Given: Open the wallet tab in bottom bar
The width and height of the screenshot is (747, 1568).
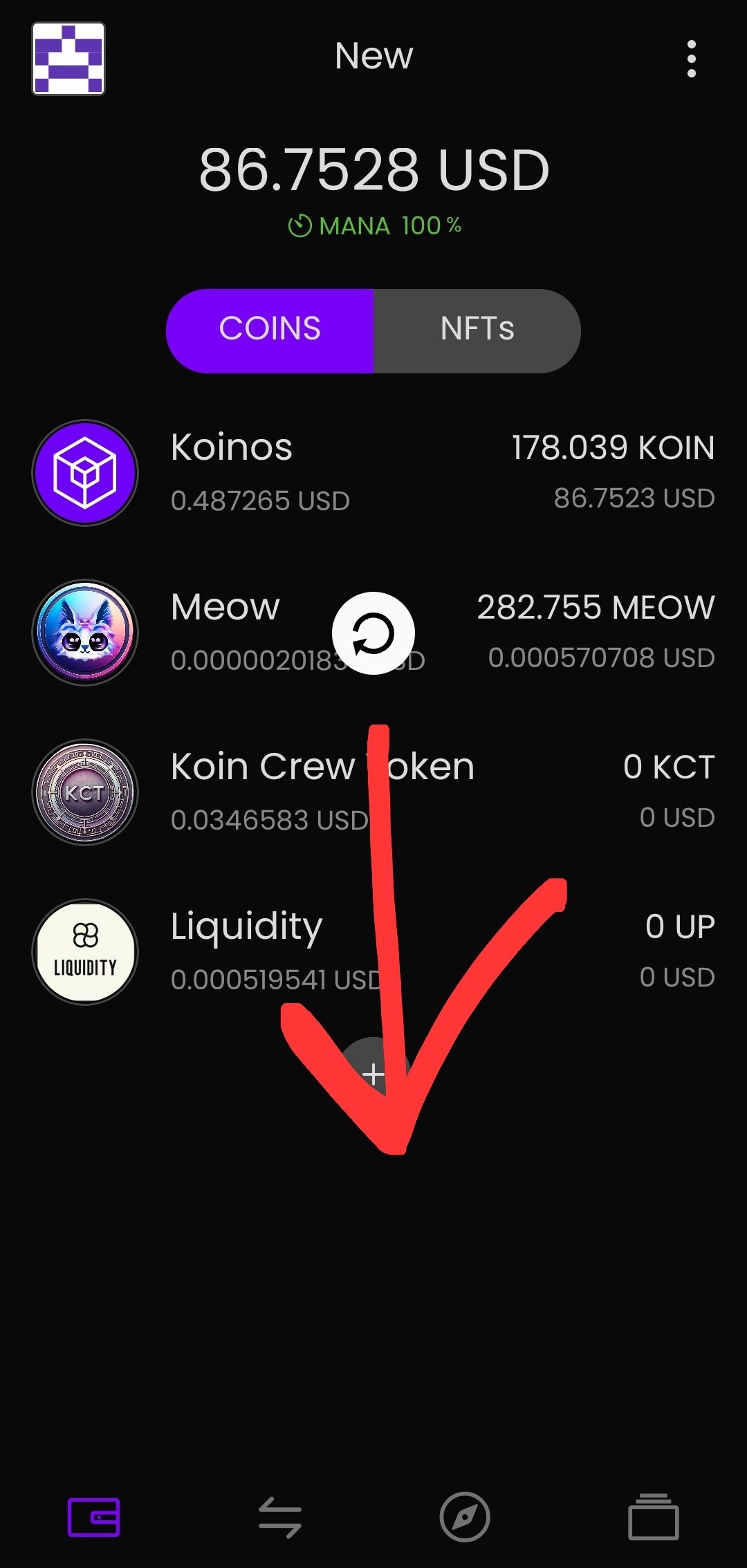Looking at the screenshot, I should (93, 1518).
